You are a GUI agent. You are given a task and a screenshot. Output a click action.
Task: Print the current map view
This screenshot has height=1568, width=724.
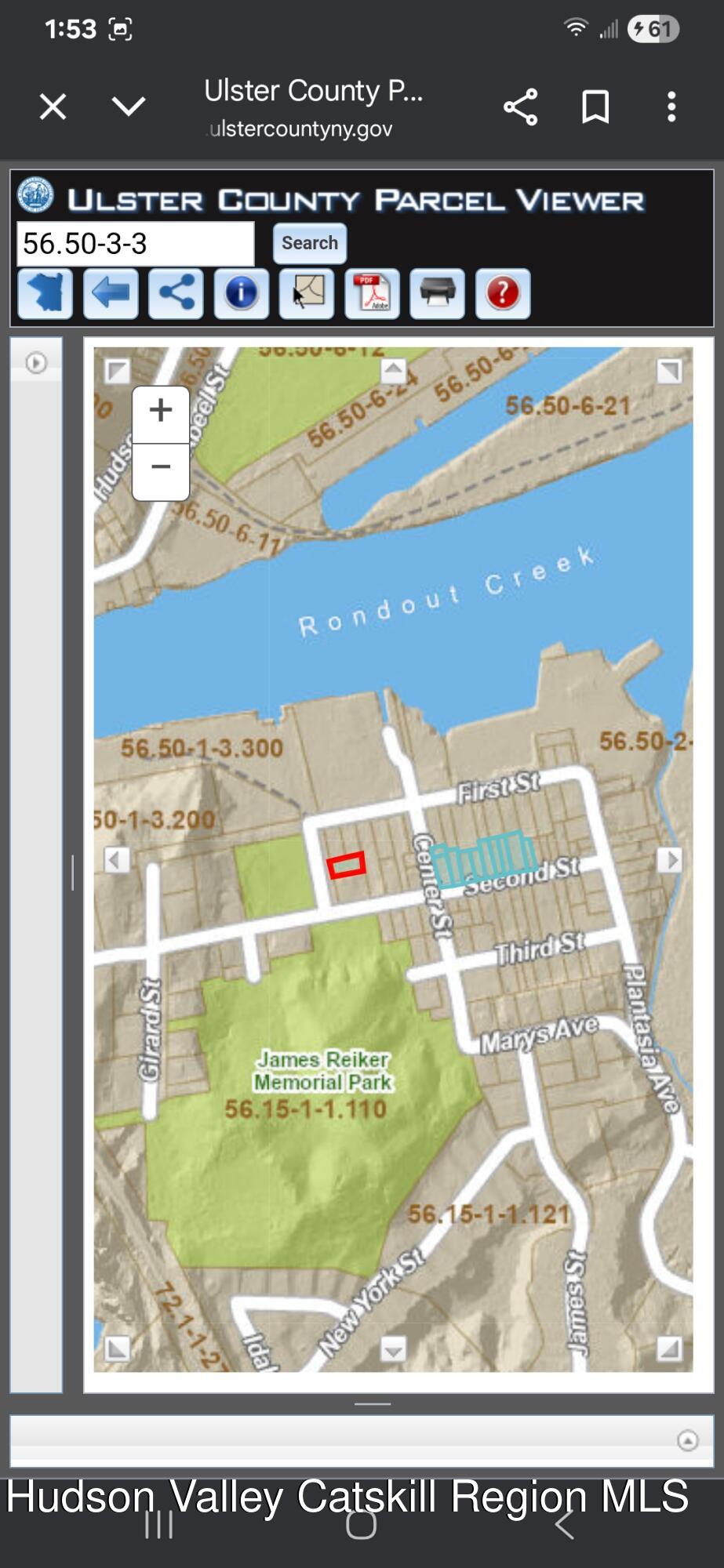pyautogui.click(x=437, y=293)
